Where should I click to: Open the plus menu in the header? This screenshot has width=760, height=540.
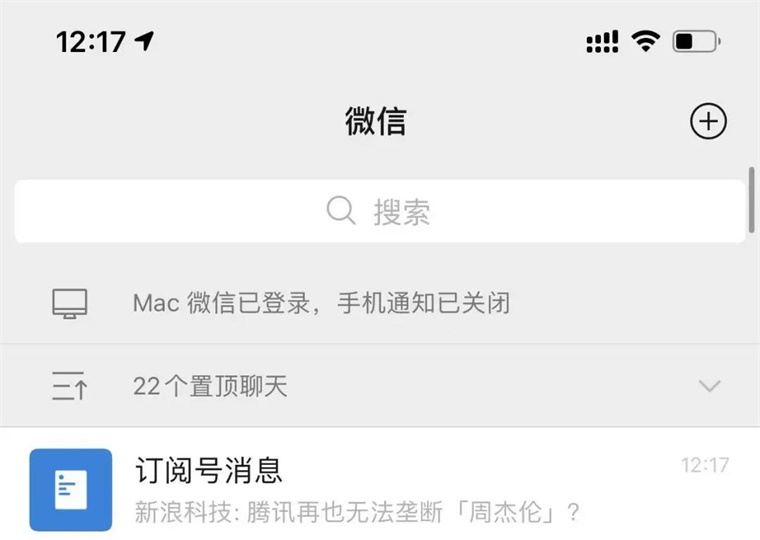[x=708, y=122]
